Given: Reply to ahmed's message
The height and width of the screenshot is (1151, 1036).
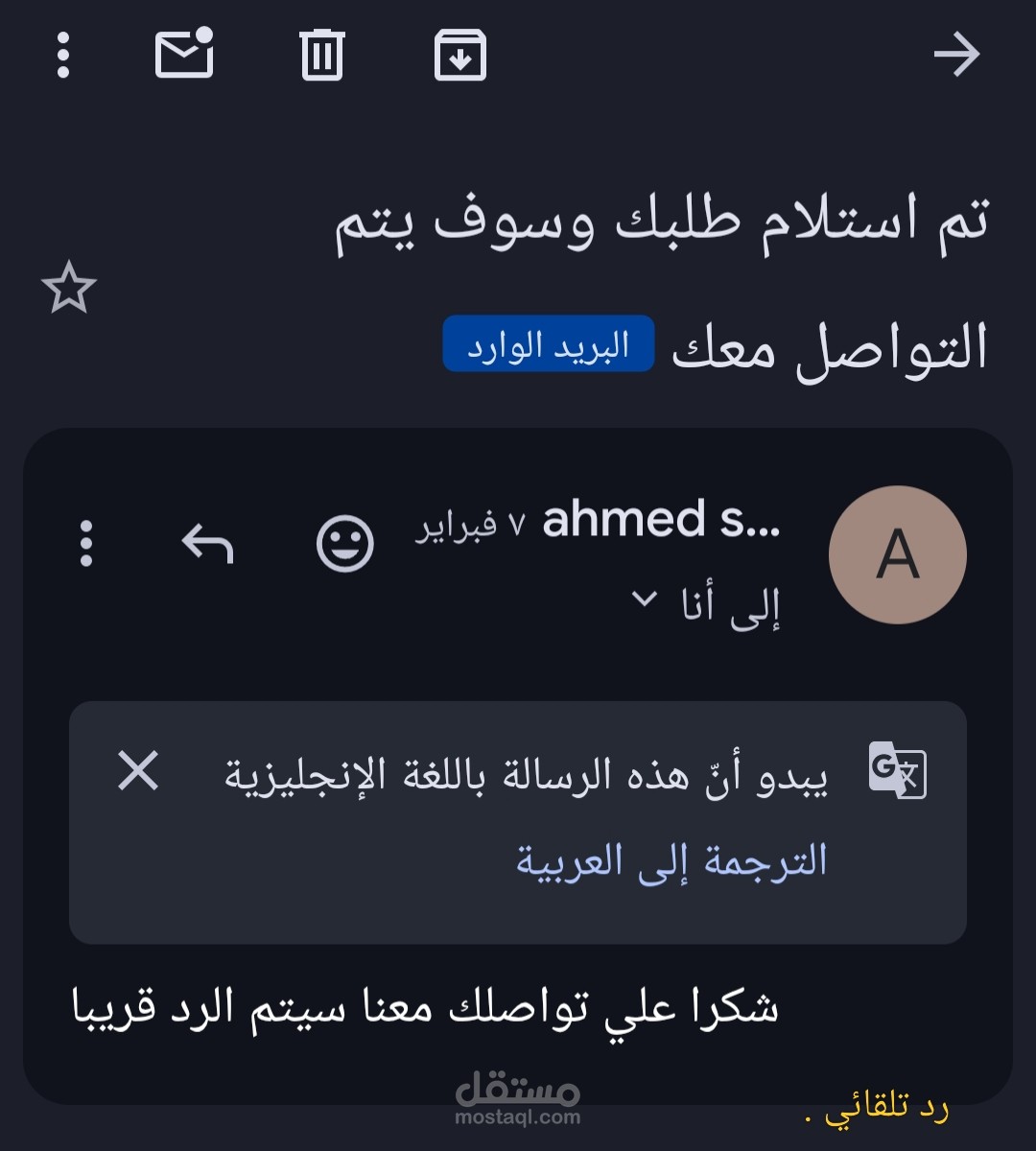Looking at the screenshot, I should (208, 544).
